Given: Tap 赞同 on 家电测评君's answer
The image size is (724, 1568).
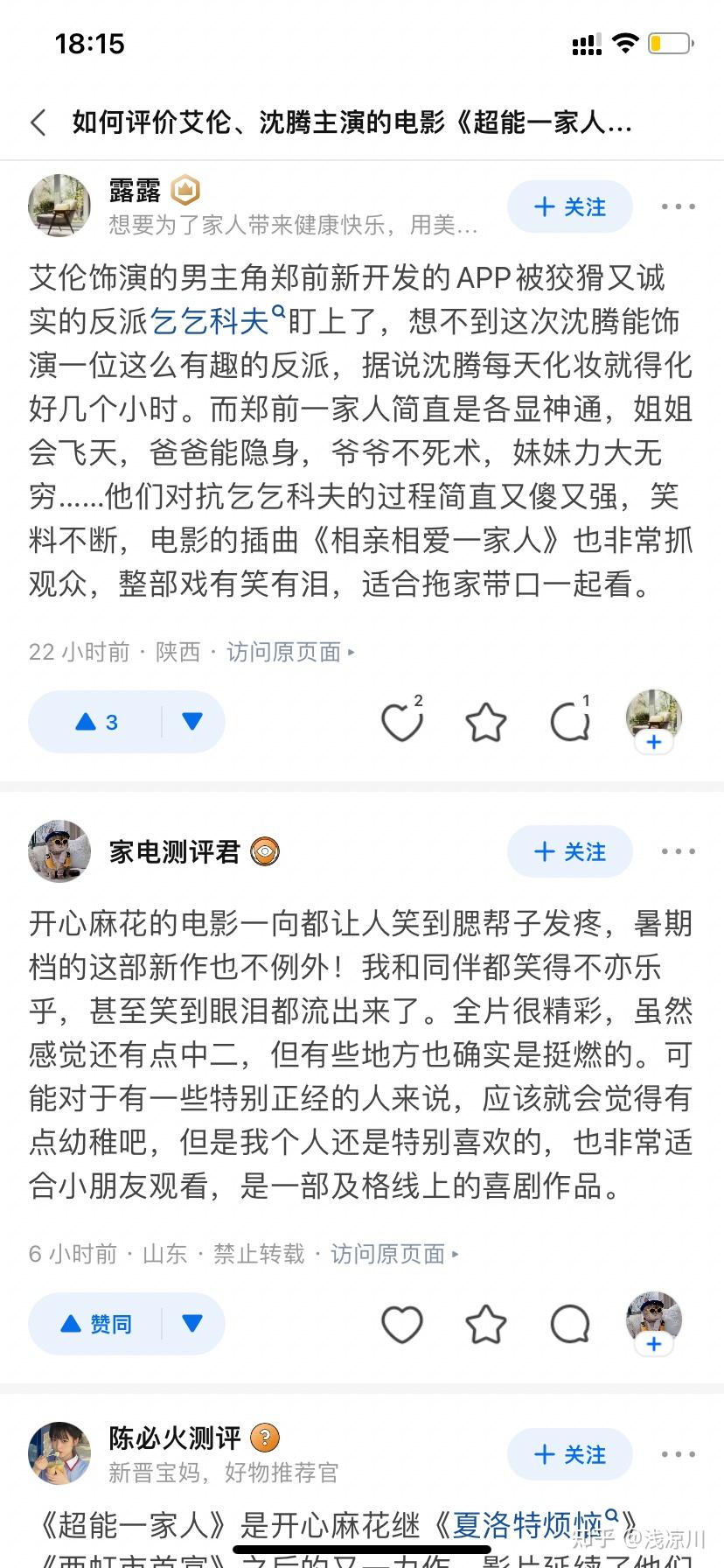Looking at the screenshot, I should pos(96,1324).
